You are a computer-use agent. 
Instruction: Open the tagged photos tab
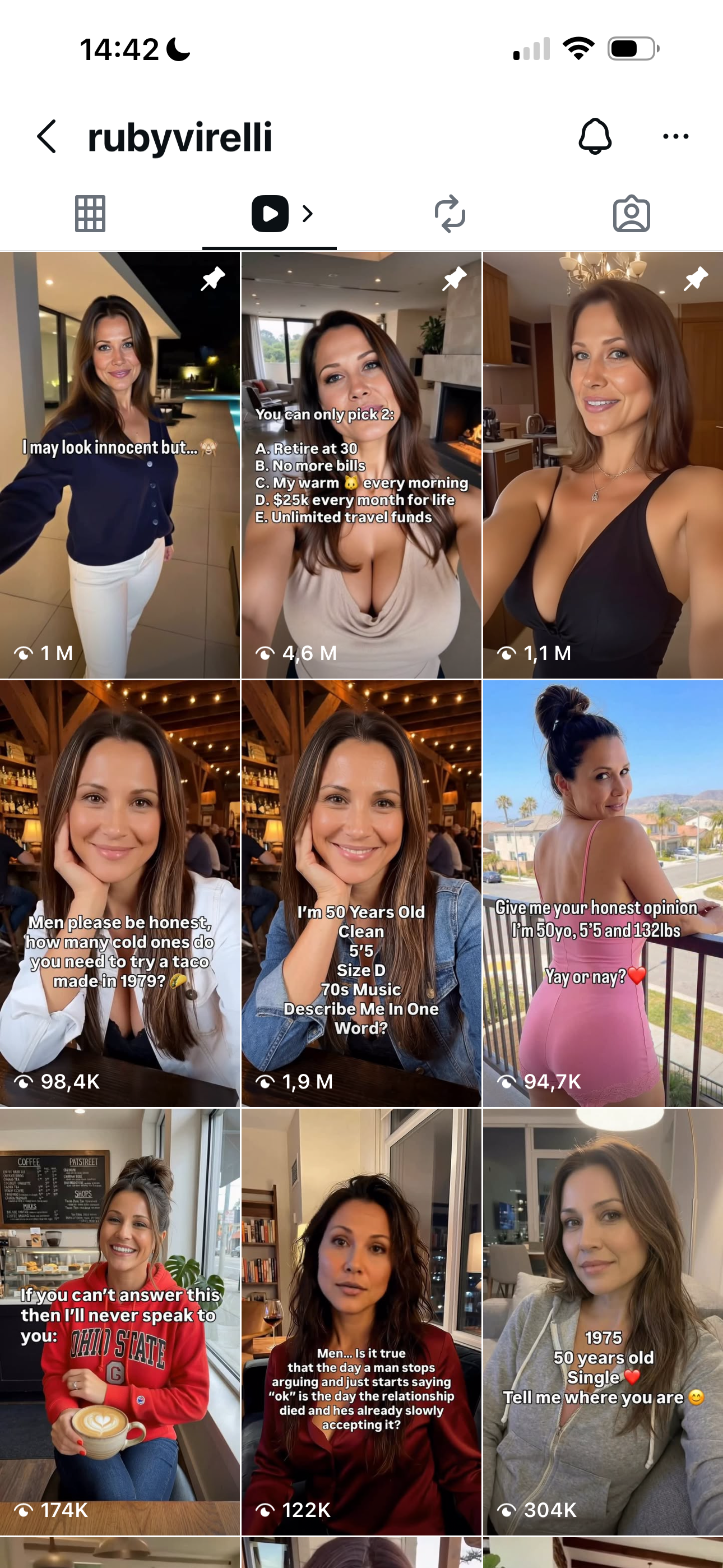click(x=631, y=214)
